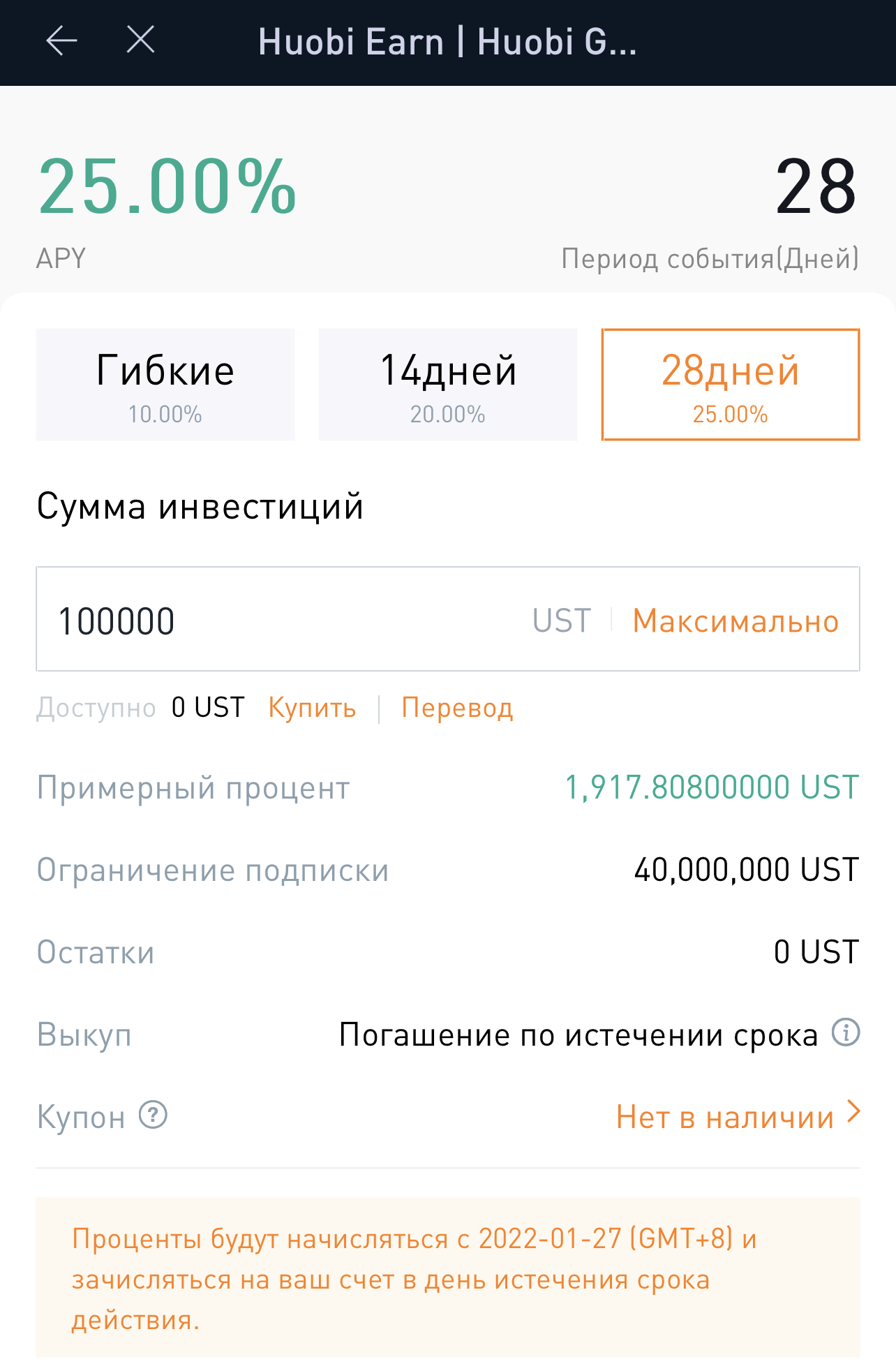896x1364 pixels.
Task: Close the Huobi Earn page
Action: 141,40
